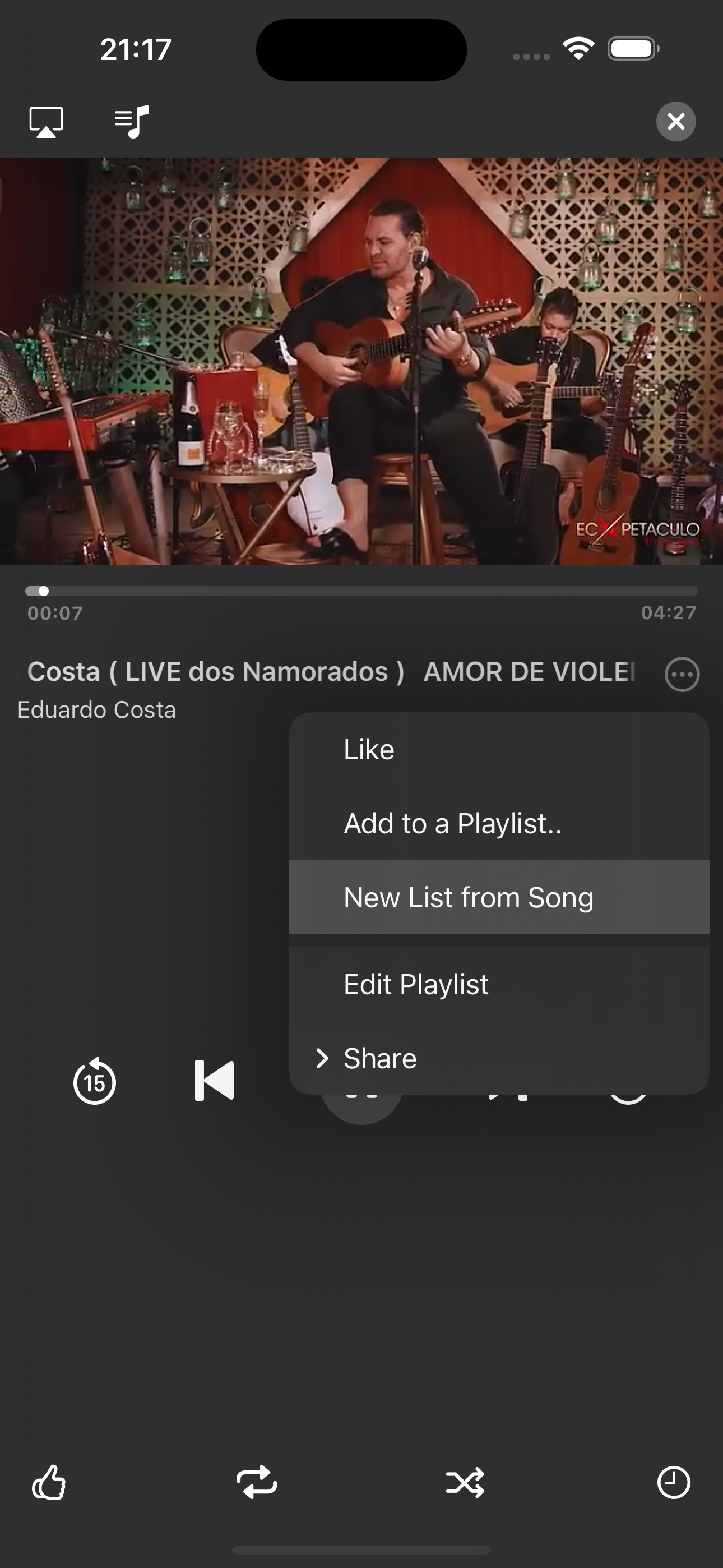The image size is (723, 1568).
Task: Open the sleep timer clock icon
Action: pyautogui.click(x=673, y=1482)
